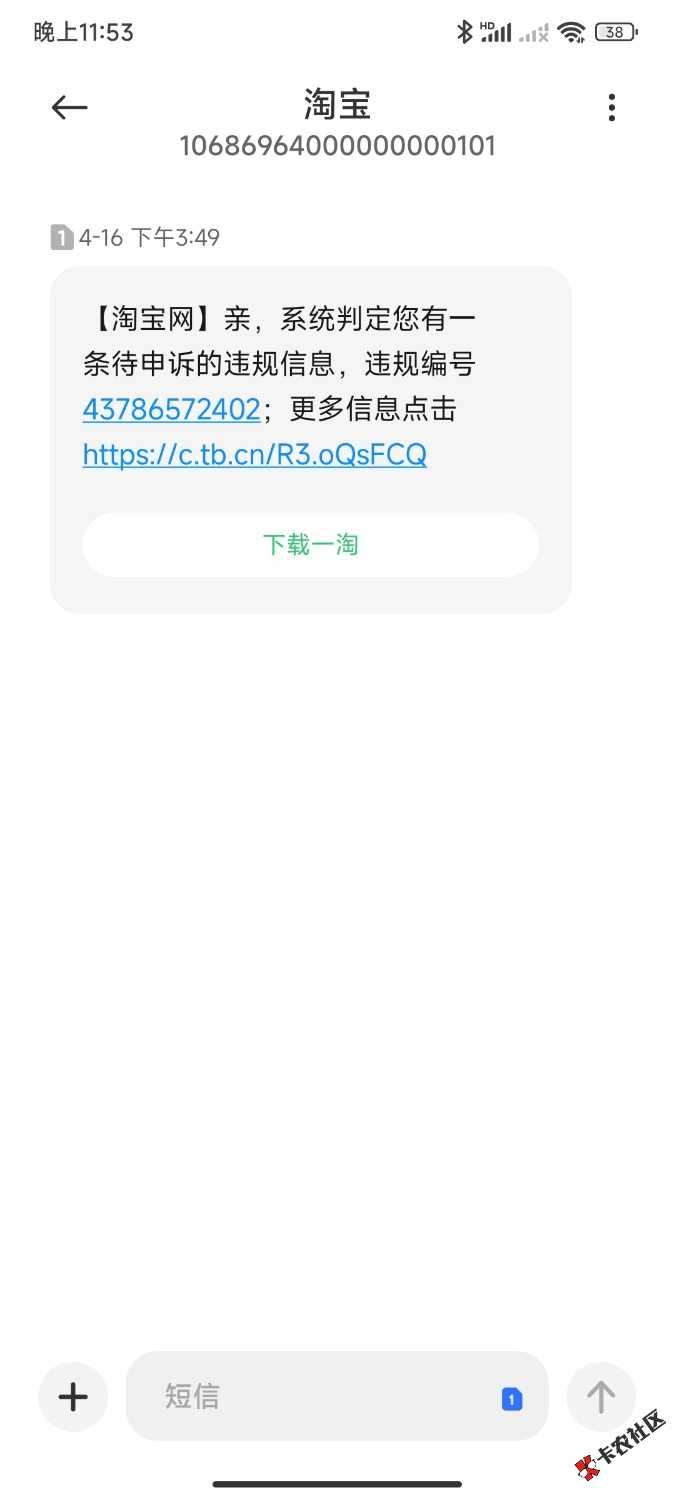Tap the violation number 43786572402 link

coord(171,409)
